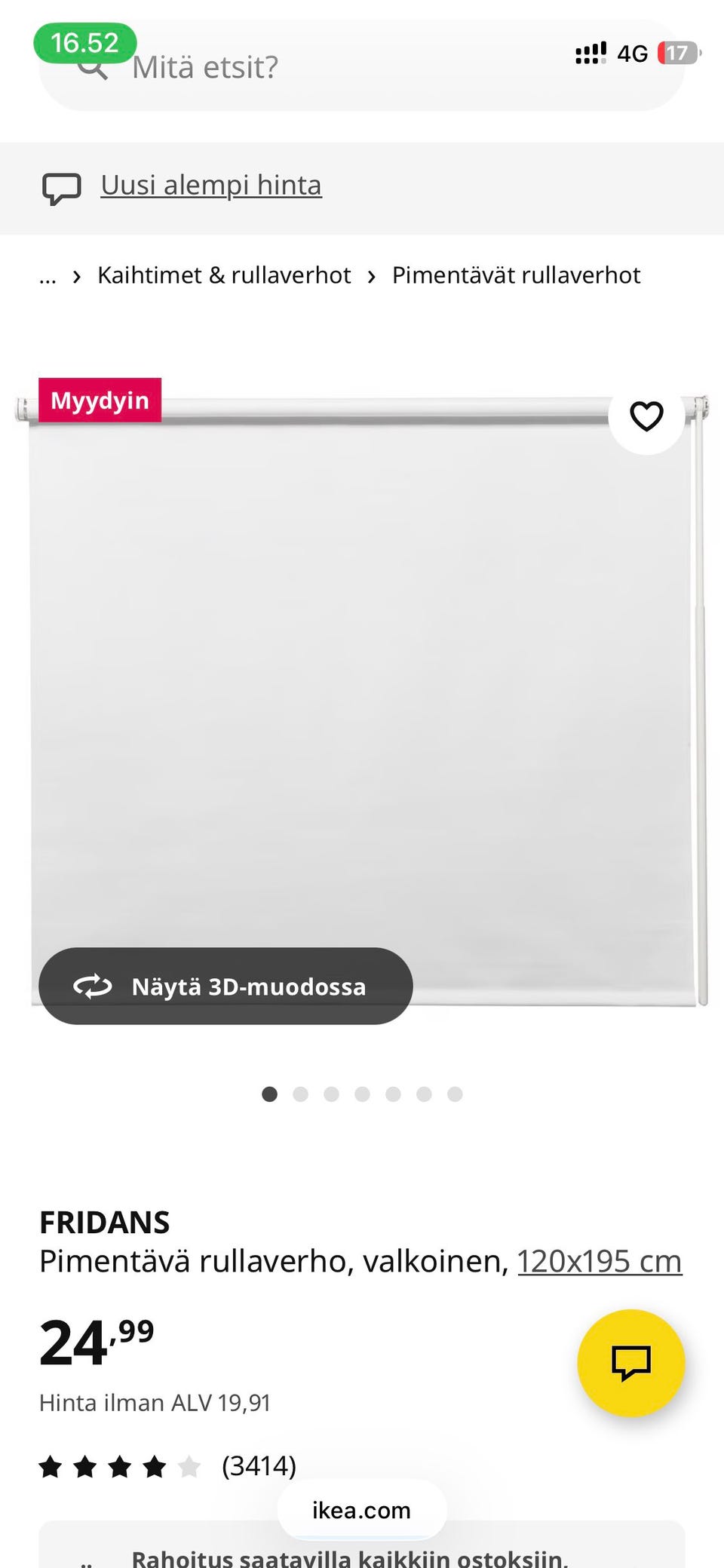Tap the battery indicator in the status bar
The height and width of the screenshot is (1568, 724).
pos(678,53)
